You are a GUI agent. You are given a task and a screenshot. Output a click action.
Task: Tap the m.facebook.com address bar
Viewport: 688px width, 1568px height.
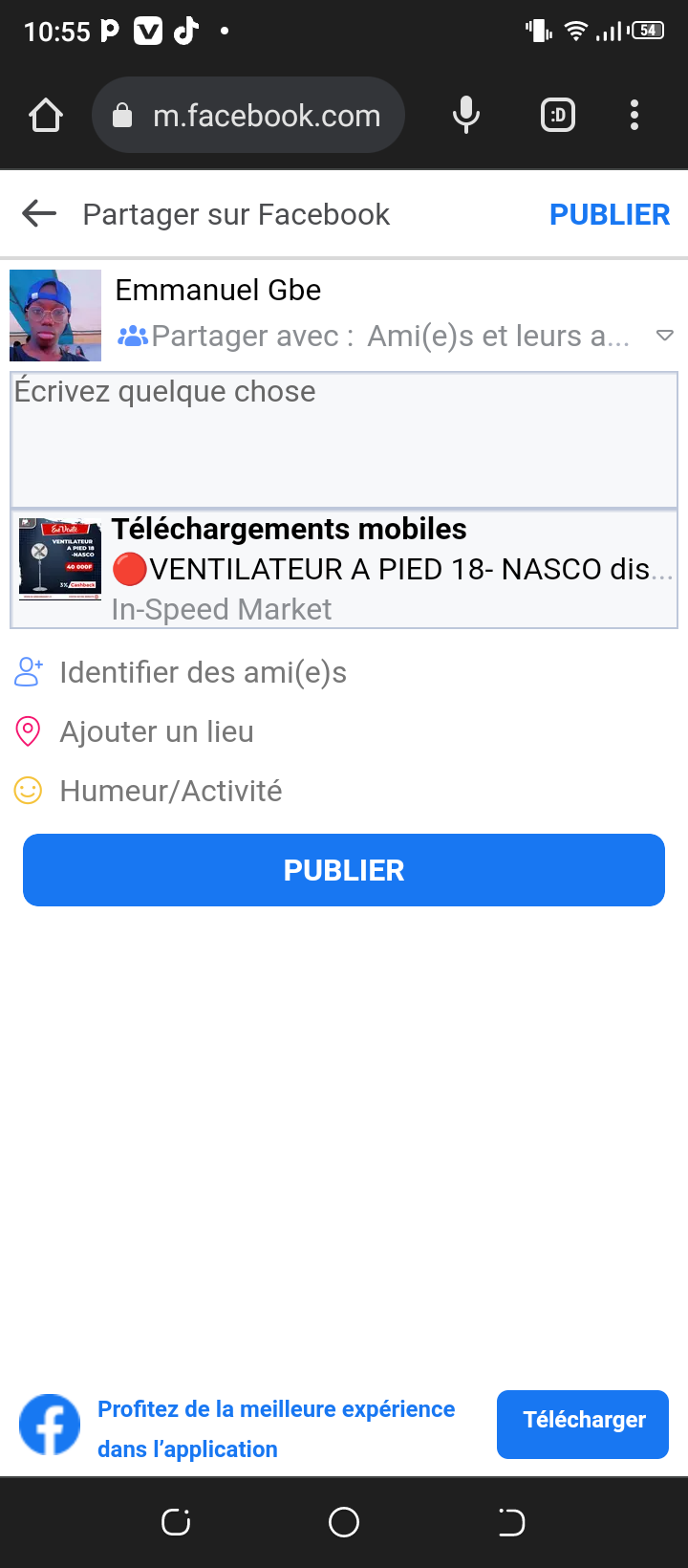(248, 116)
